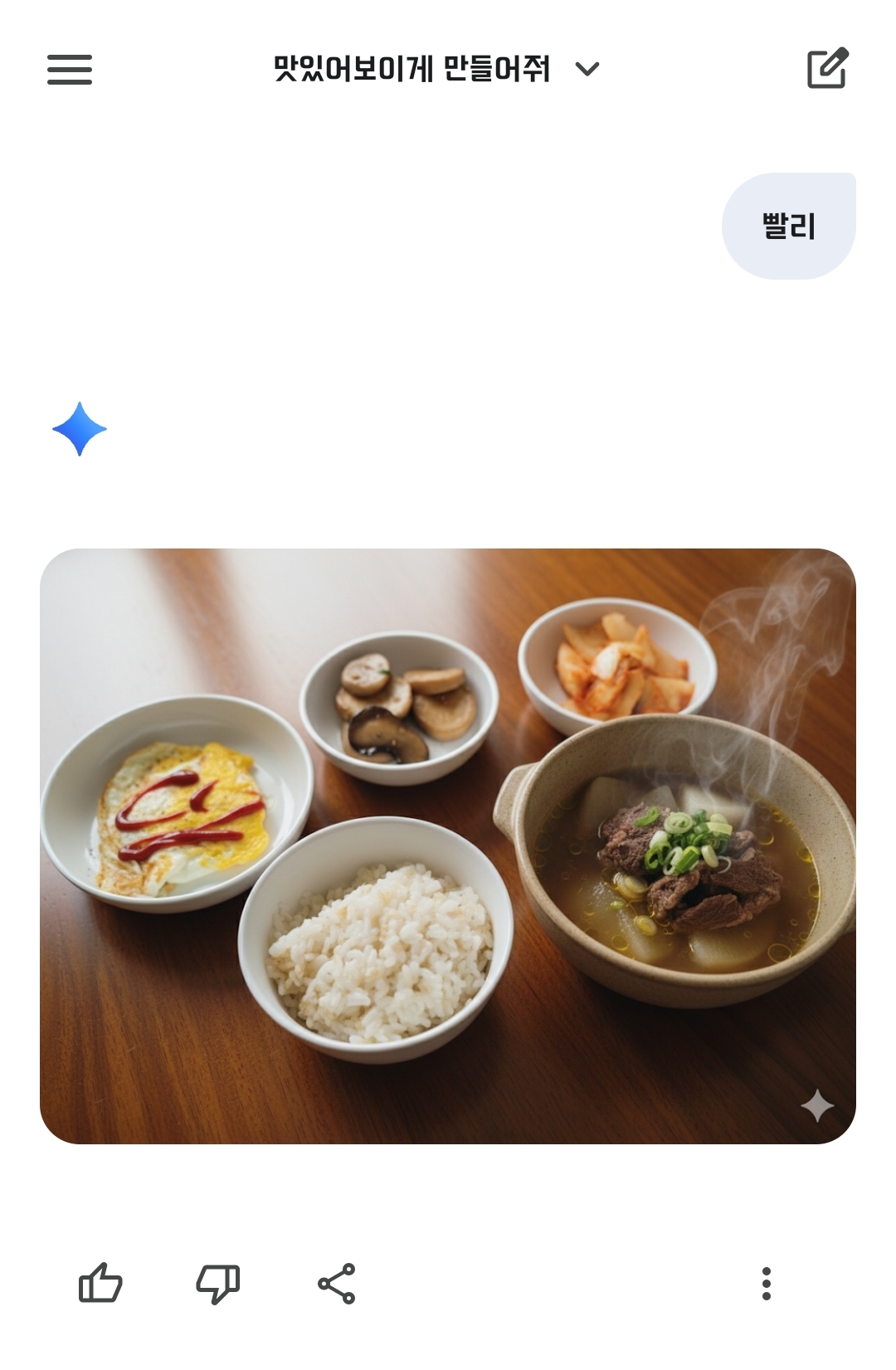The width and height of the screenshot is (896, 1370).
Task: Mark the response with thumbs down
Action: click(218, 1284)
